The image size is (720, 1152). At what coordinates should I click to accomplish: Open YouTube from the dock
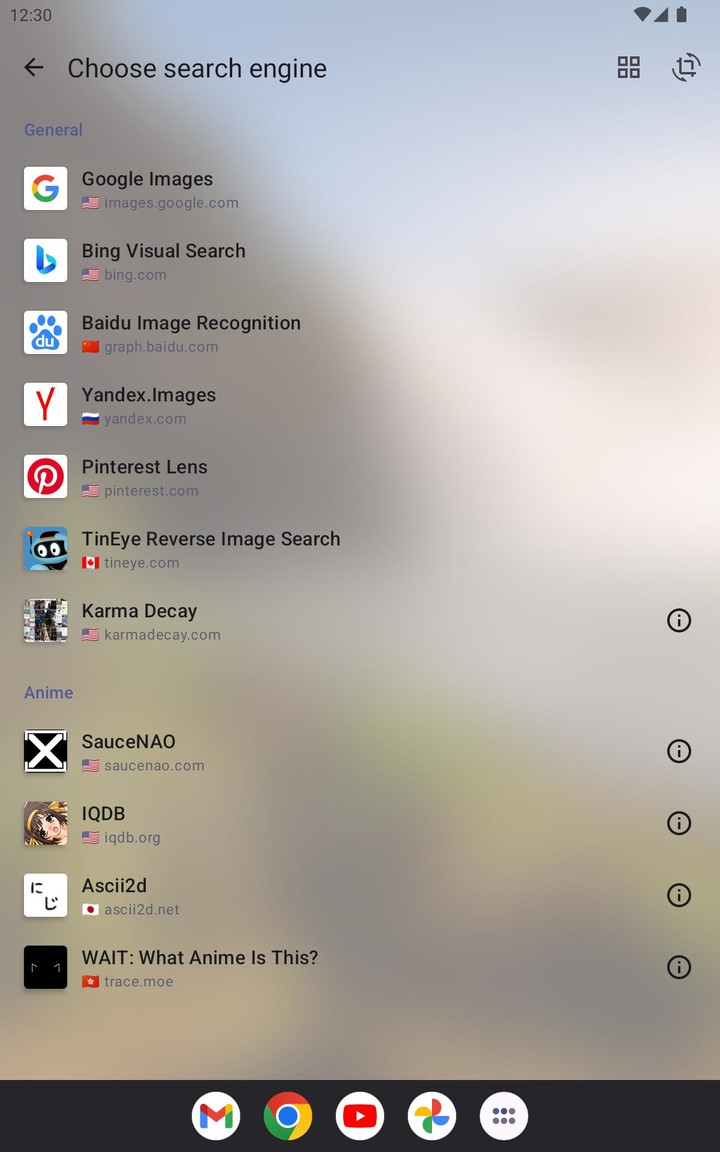[360, 1116]
